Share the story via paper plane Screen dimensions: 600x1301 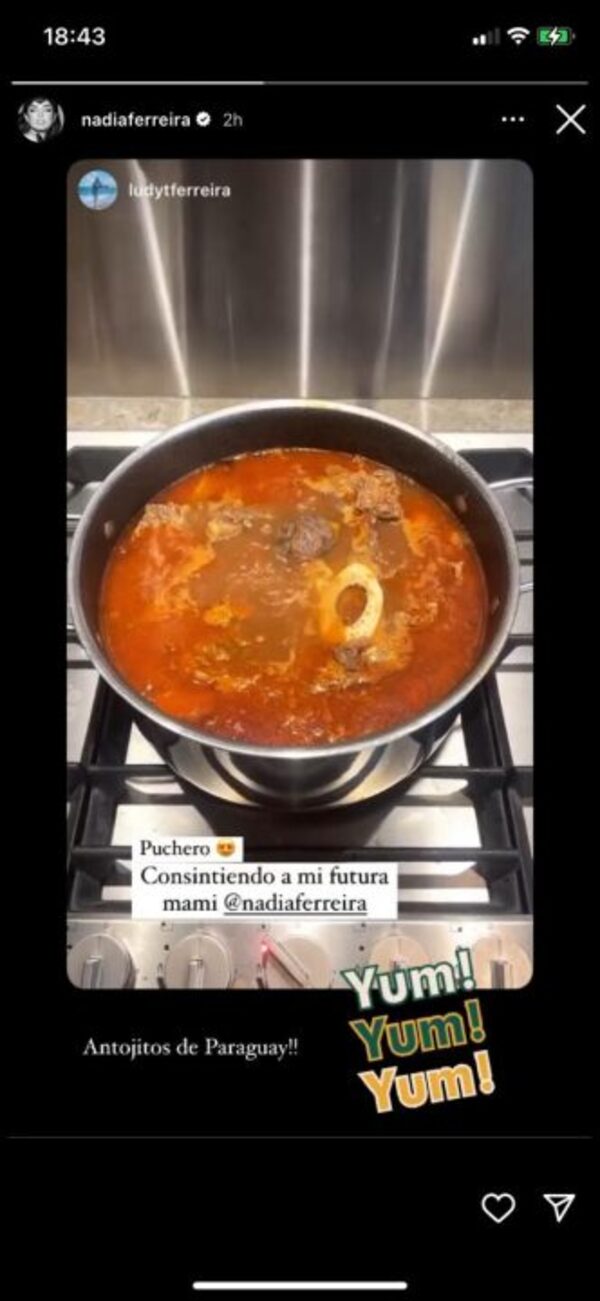[x=558, y=1208]
